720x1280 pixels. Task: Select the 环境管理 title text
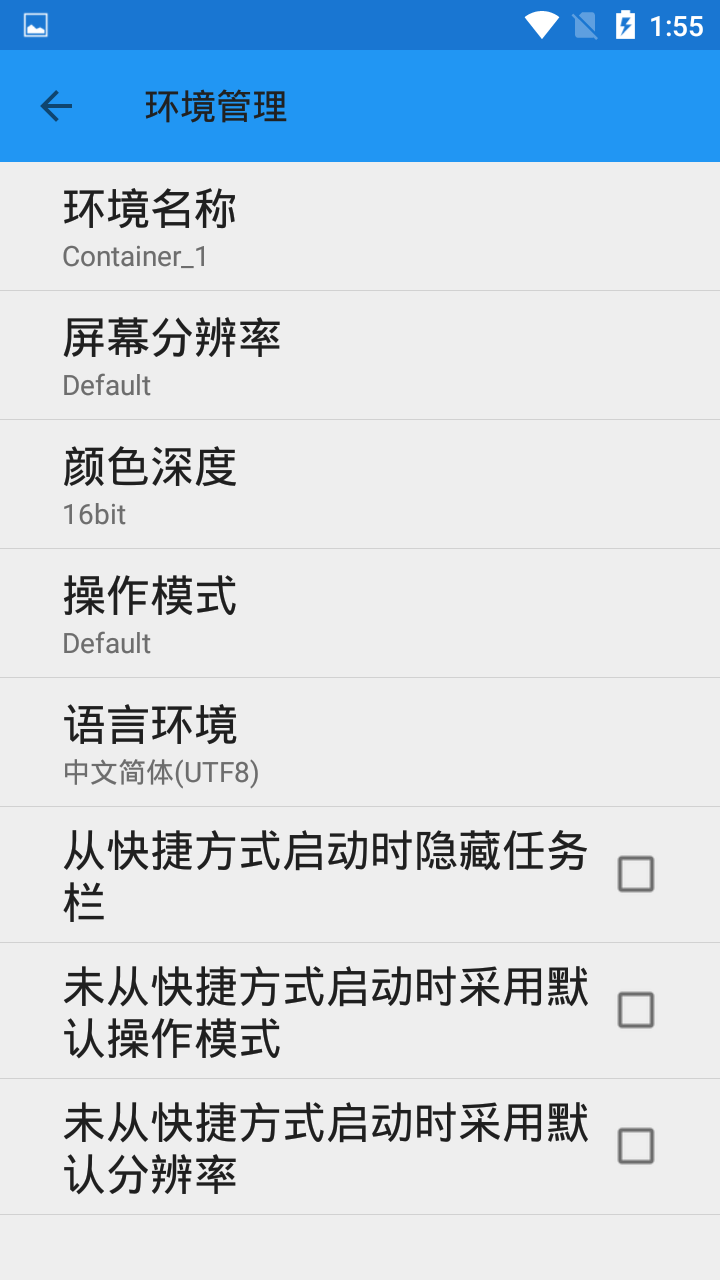pos(213,106)
